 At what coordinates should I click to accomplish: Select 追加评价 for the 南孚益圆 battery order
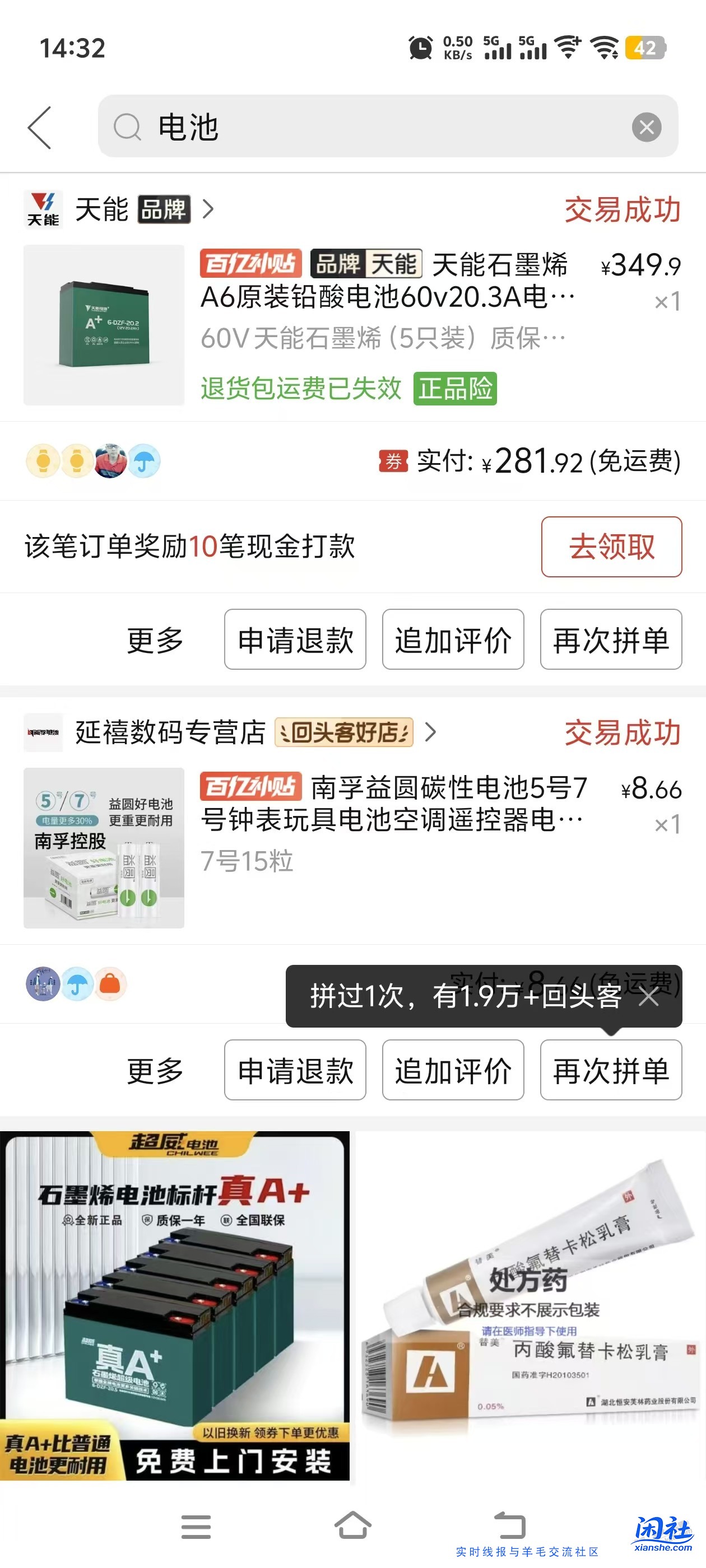click(x=453, y=1070)
